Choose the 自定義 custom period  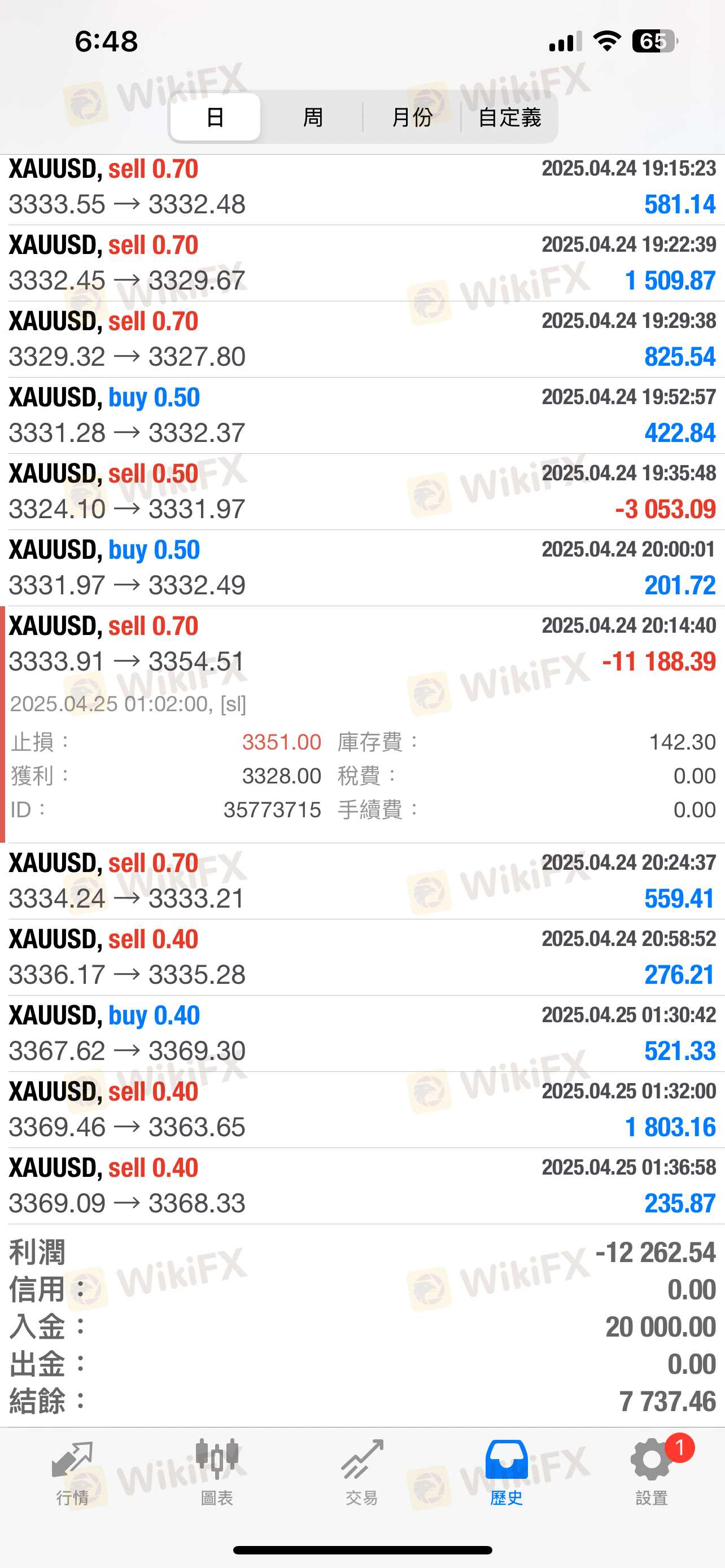coord(509,117)
